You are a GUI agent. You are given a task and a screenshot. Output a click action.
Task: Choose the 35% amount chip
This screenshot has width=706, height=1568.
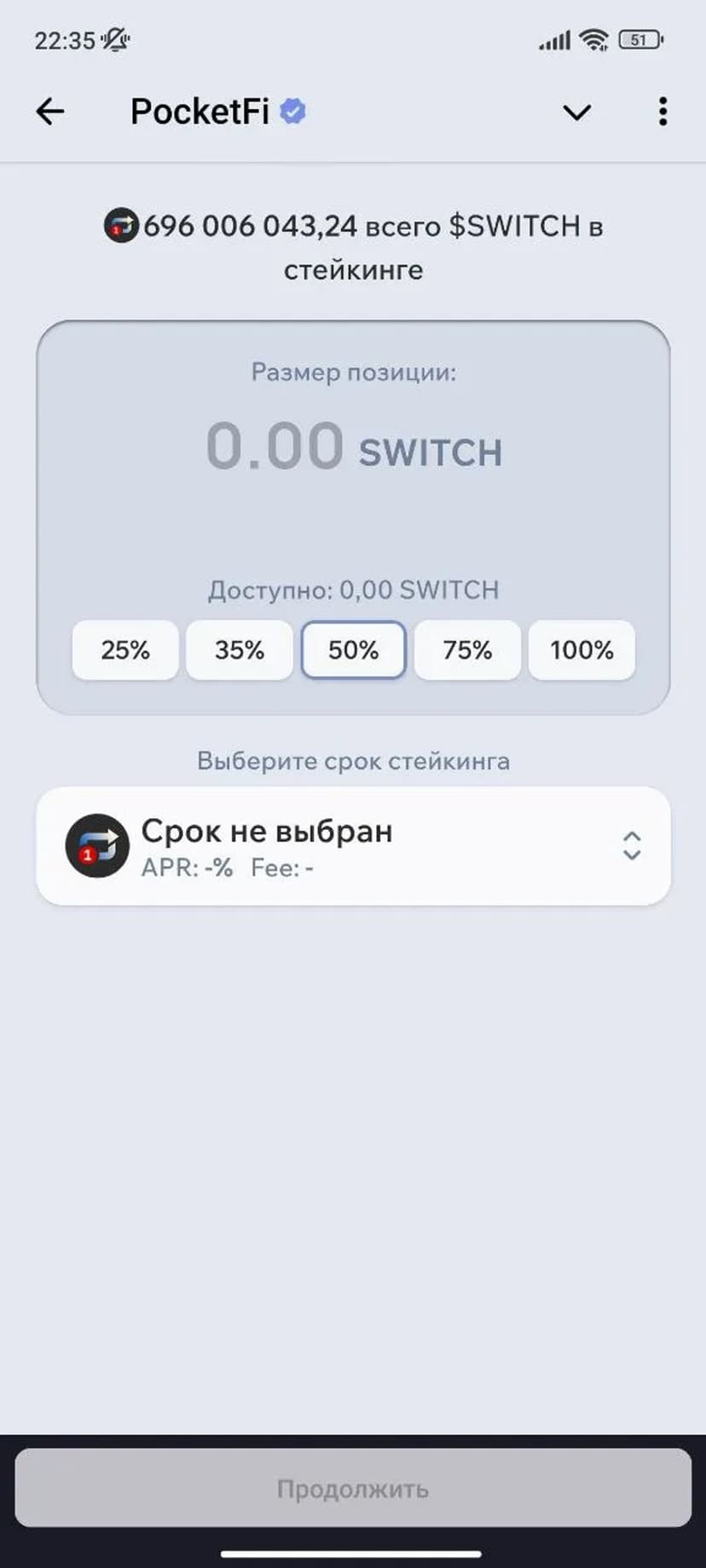[x=240, y=650]
